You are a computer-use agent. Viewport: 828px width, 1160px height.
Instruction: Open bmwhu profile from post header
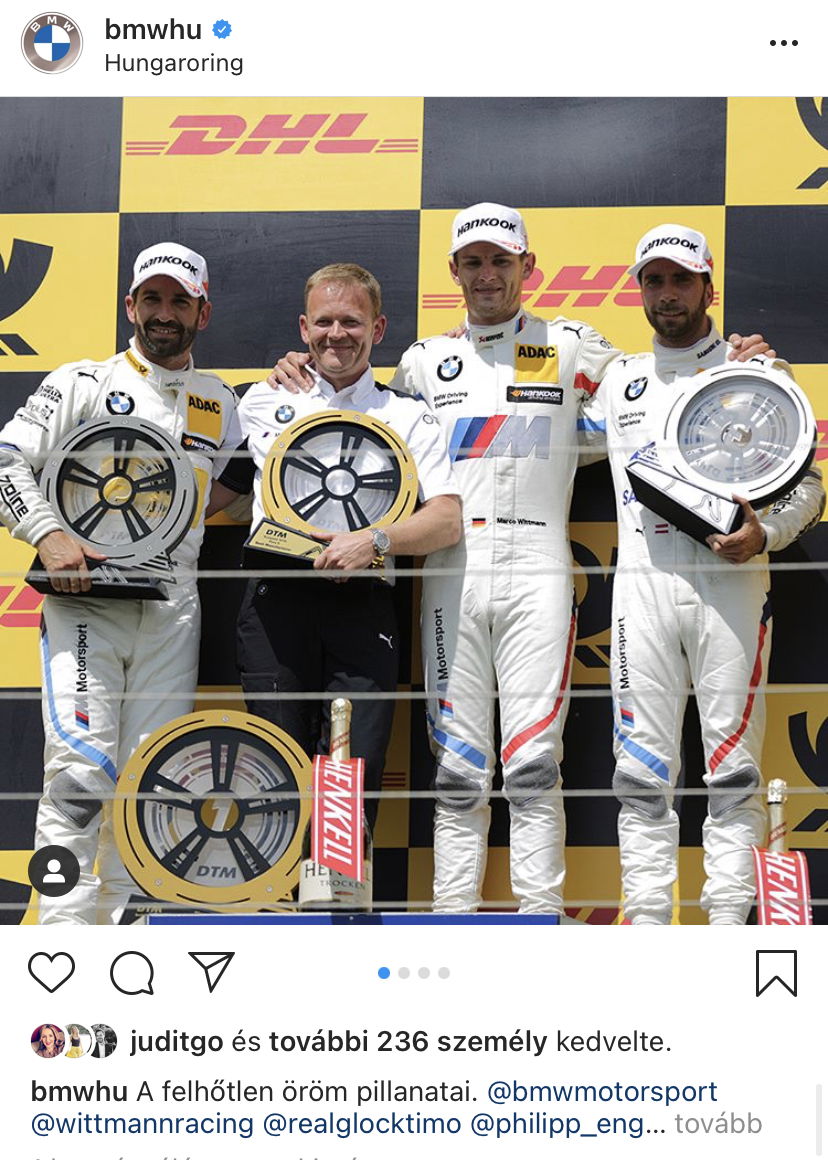(153, 30)
